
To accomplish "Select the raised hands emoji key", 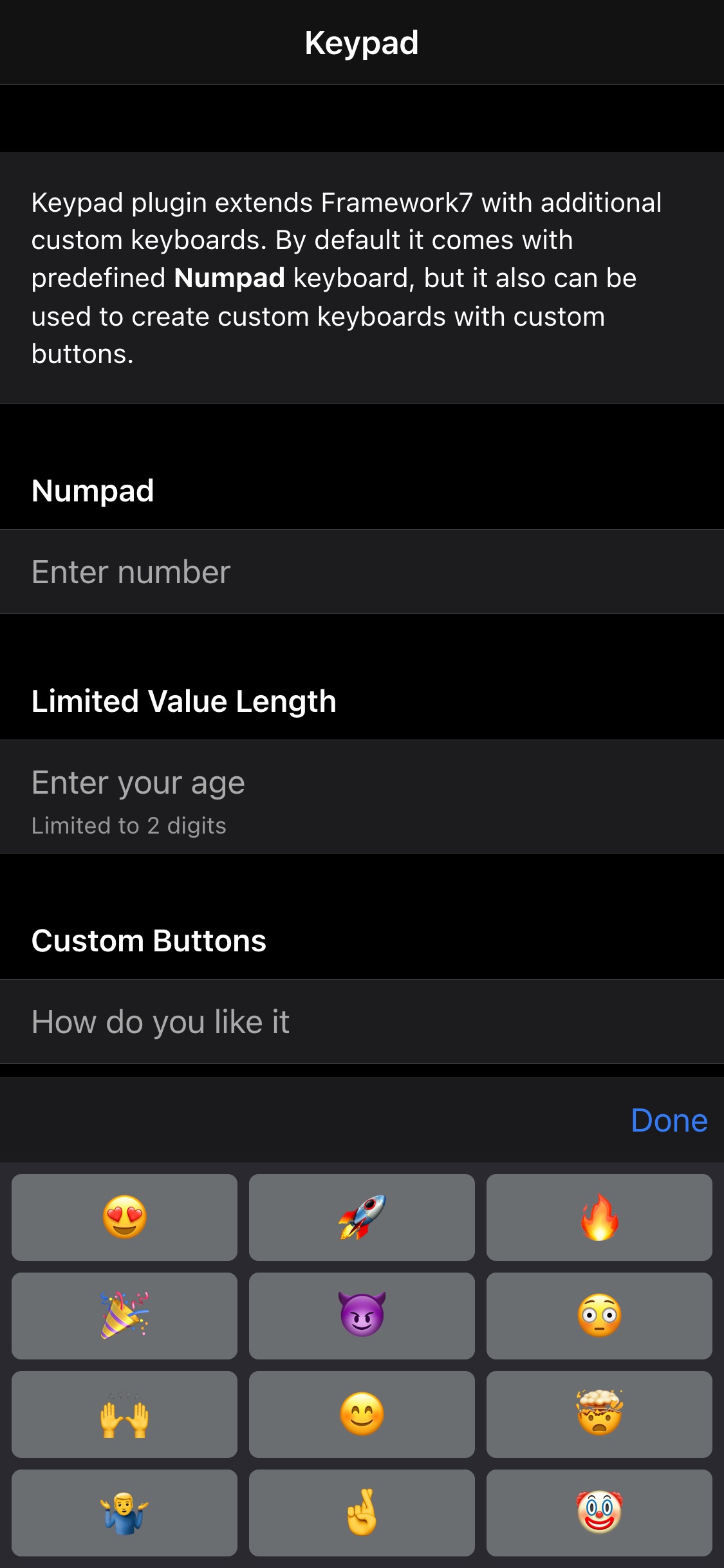I will pos(124,1415).
